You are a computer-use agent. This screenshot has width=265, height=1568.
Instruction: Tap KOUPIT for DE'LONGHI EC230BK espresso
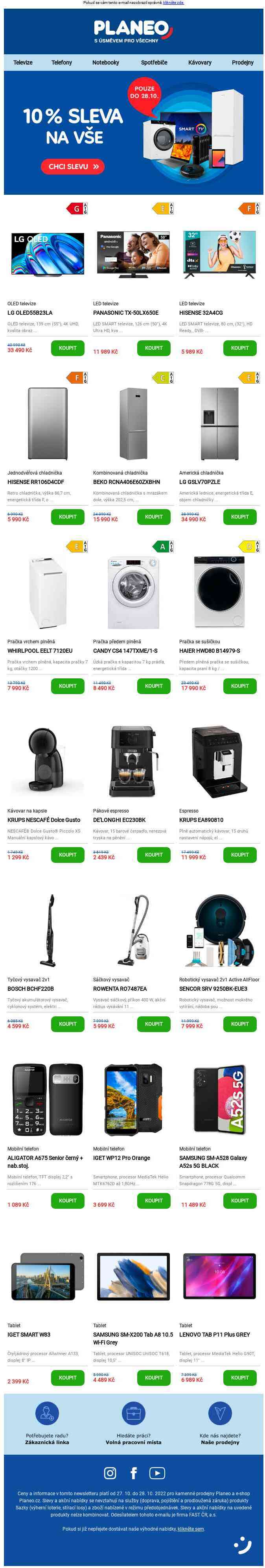click(154, 855)
